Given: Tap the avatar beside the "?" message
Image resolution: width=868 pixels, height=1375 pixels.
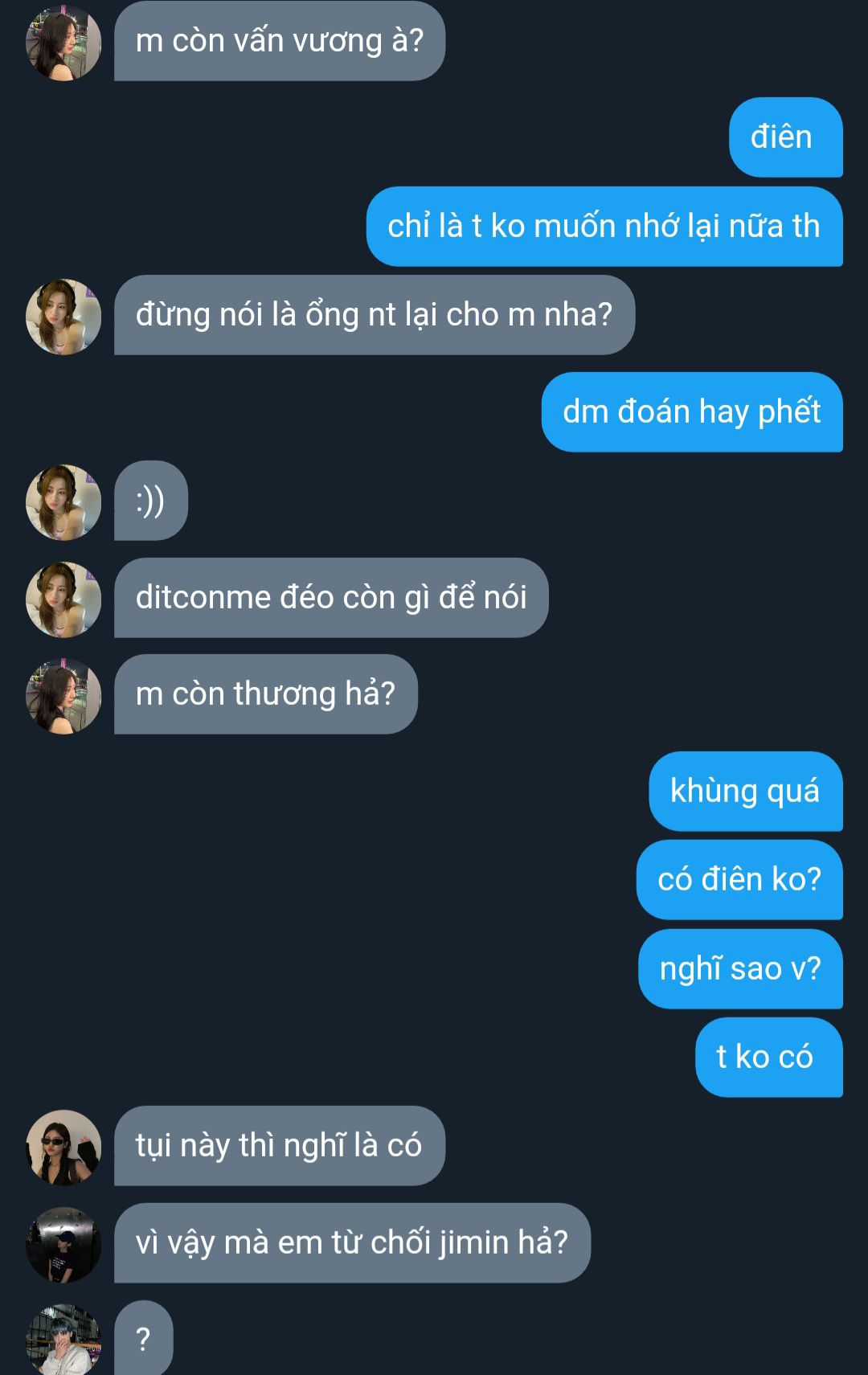Looking at the screenshot, I should click(63, 1339).
